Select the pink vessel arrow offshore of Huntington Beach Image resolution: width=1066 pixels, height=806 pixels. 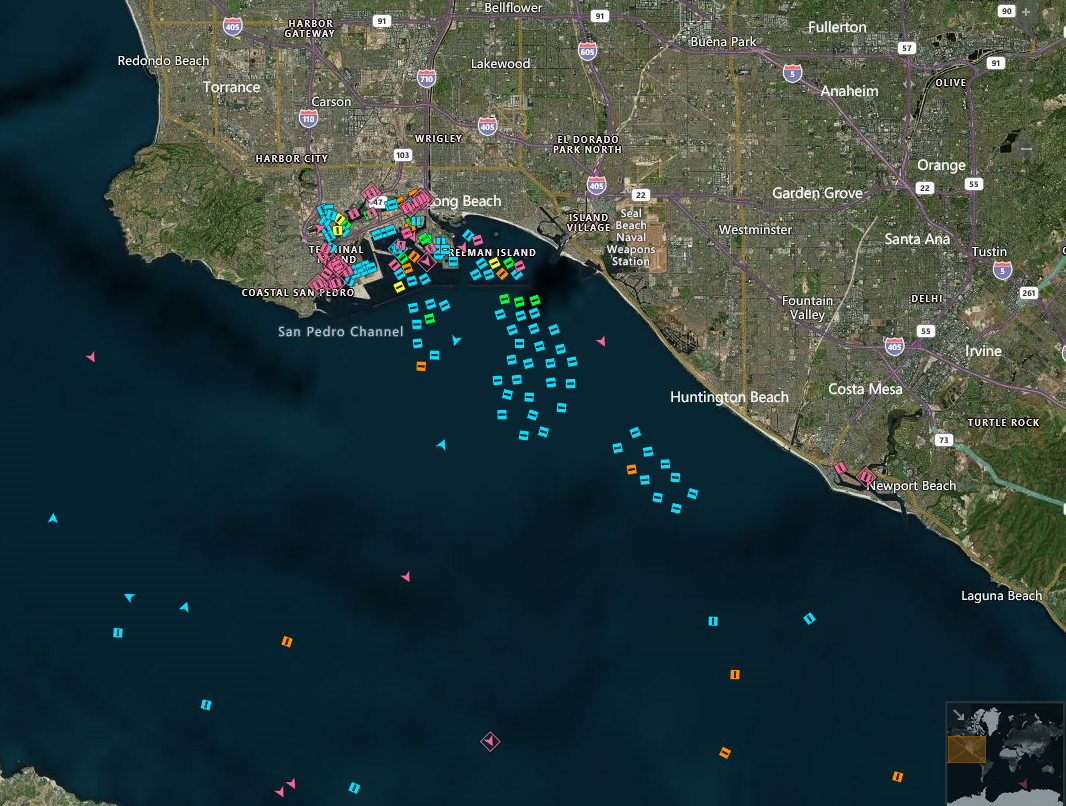click(601, 342)
